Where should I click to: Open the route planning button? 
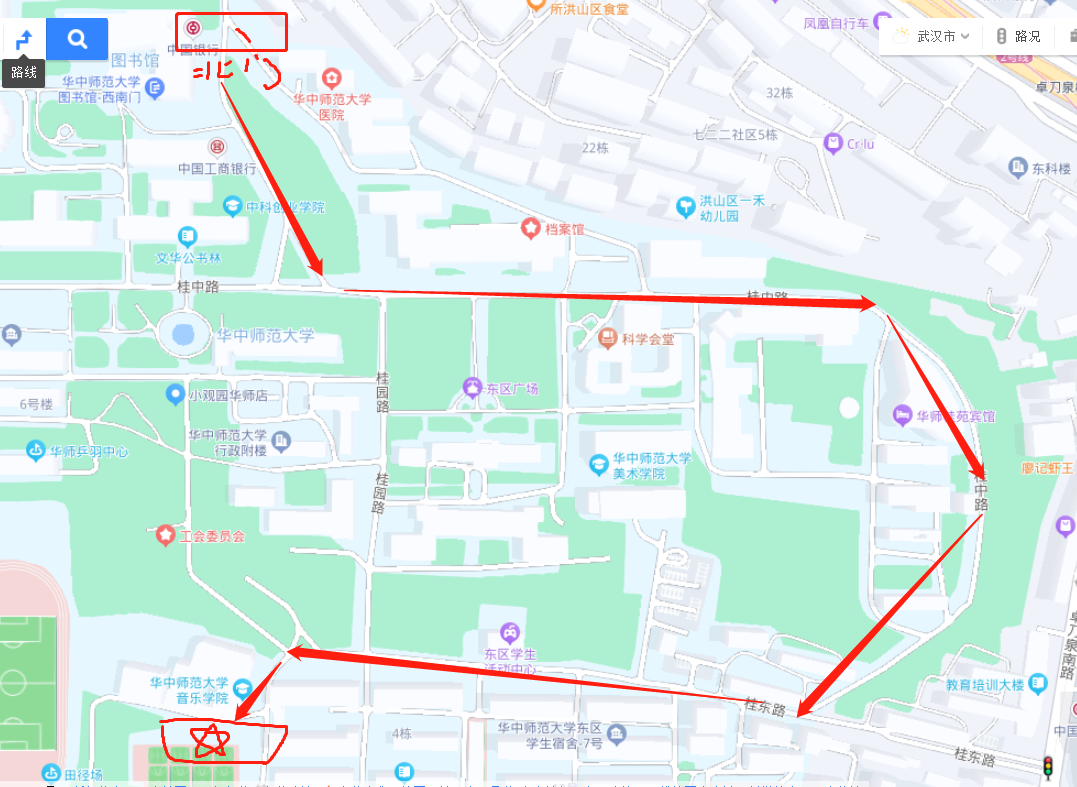(x=23, y=40)
